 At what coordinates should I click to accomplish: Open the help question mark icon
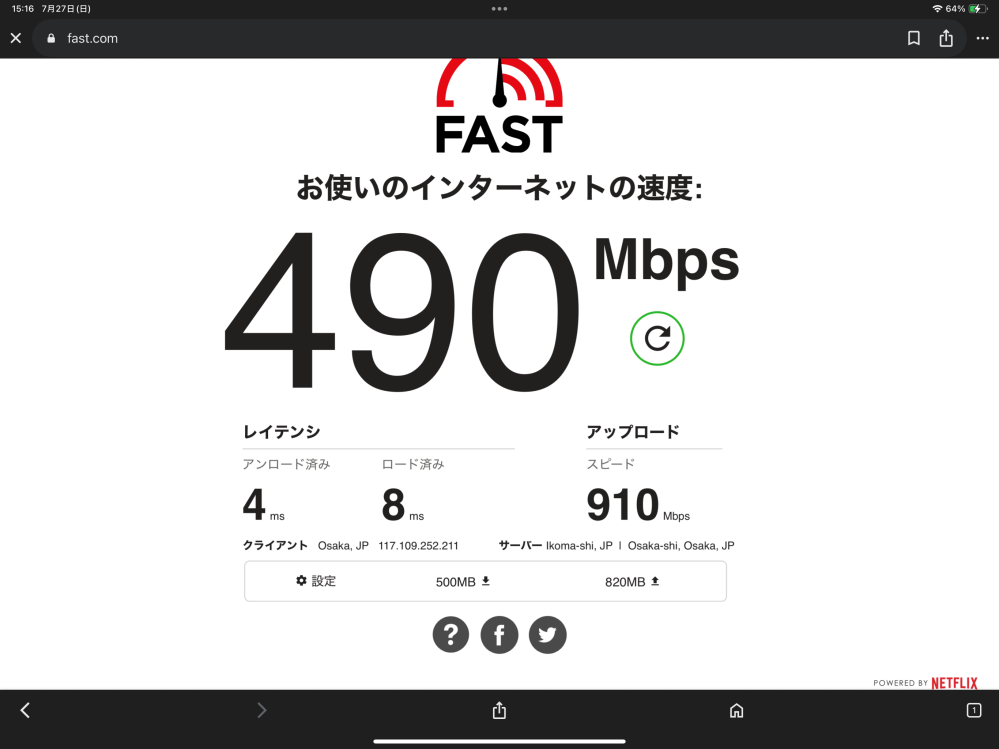[x=451, y=634]
